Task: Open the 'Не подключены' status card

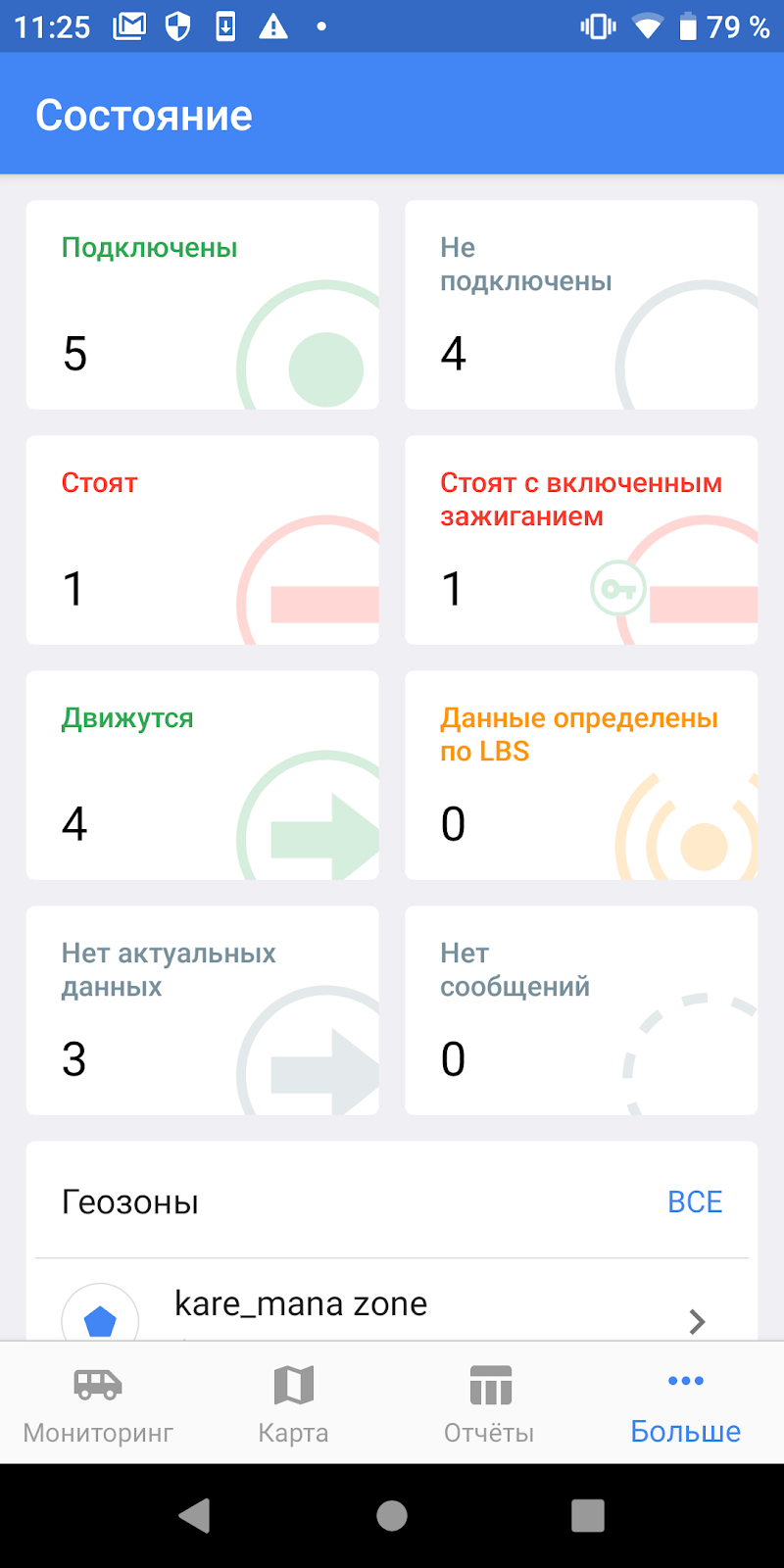Action: pos(581,304)
